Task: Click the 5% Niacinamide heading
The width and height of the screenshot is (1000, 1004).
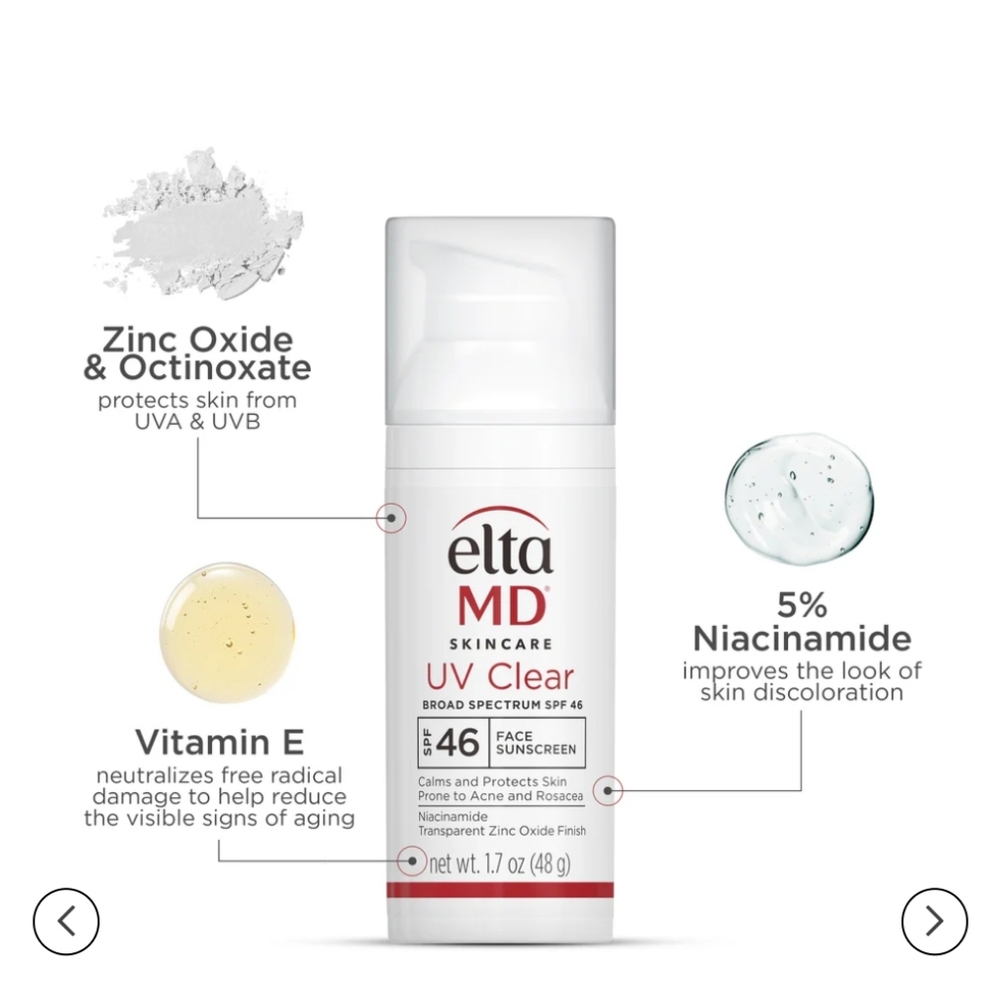Action: coord(800,622)
